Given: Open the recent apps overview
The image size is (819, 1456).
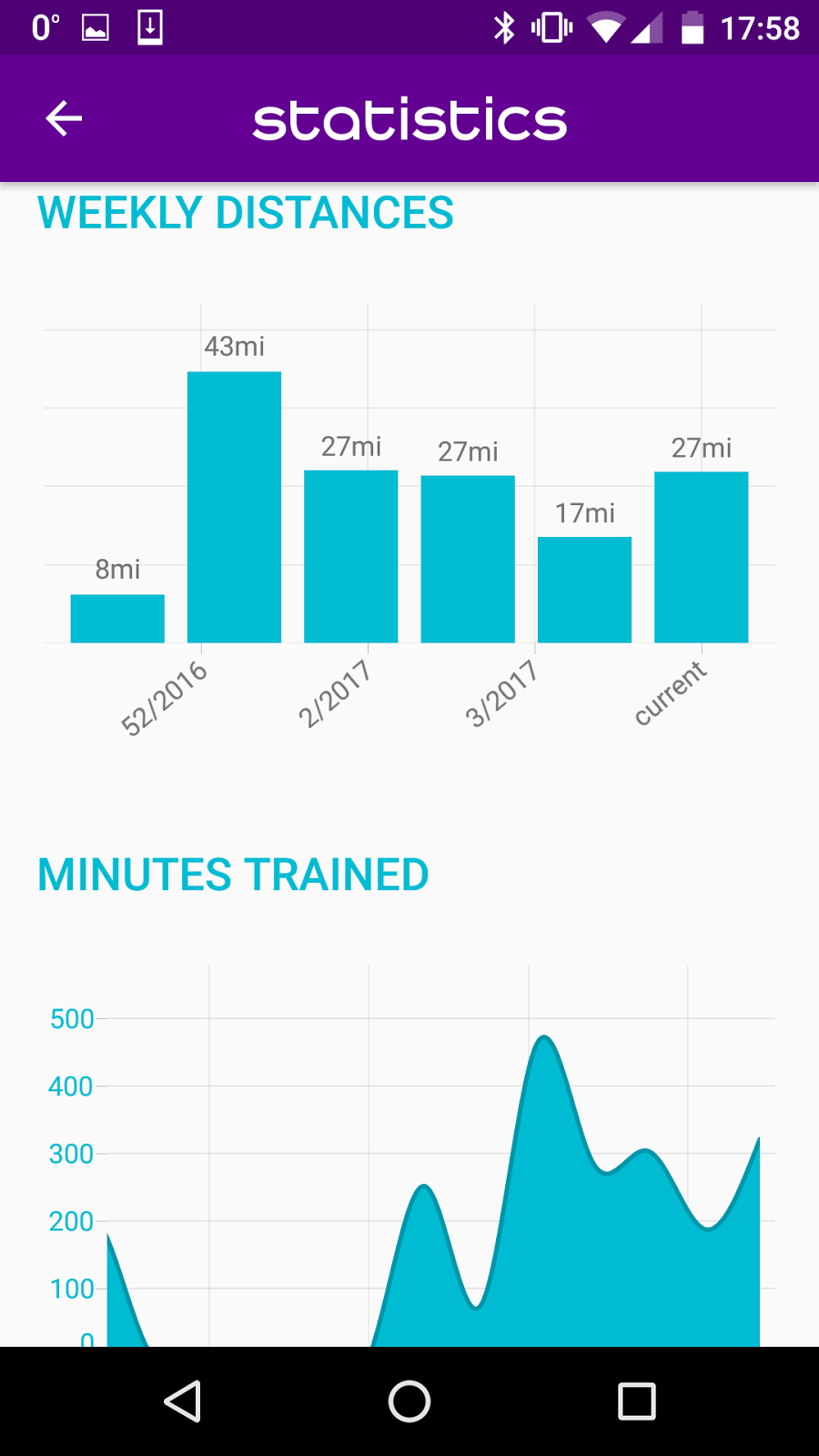Looking at the screenshot, I should pos(636,1401).
